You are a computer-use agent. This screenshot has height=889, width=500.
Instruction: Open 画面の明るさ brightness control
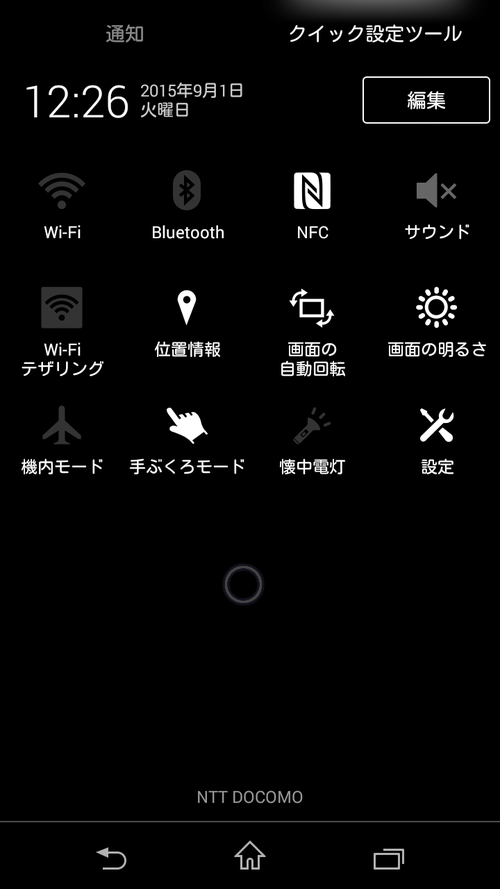[x=437, y=324]
